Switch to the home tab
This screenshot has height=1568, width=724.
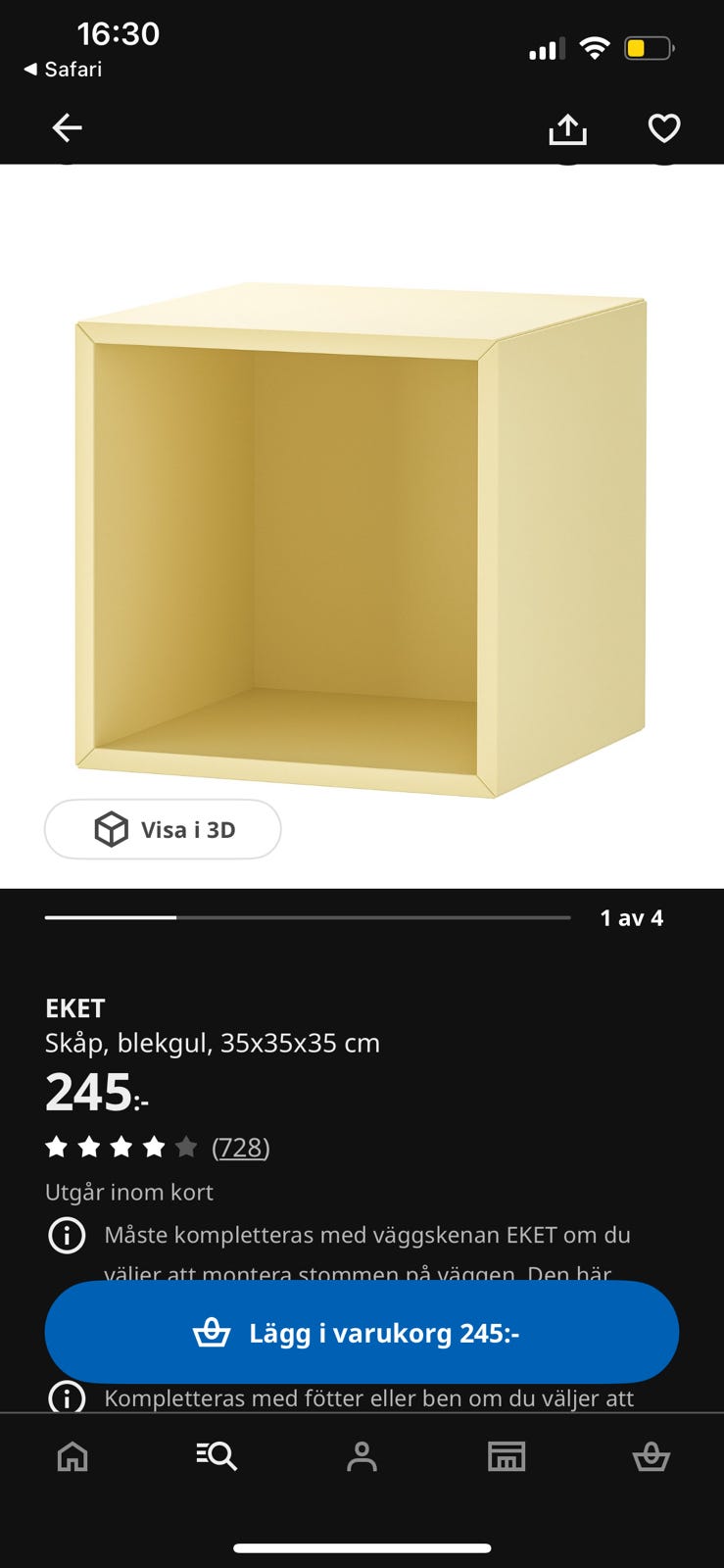[72, 1456]
